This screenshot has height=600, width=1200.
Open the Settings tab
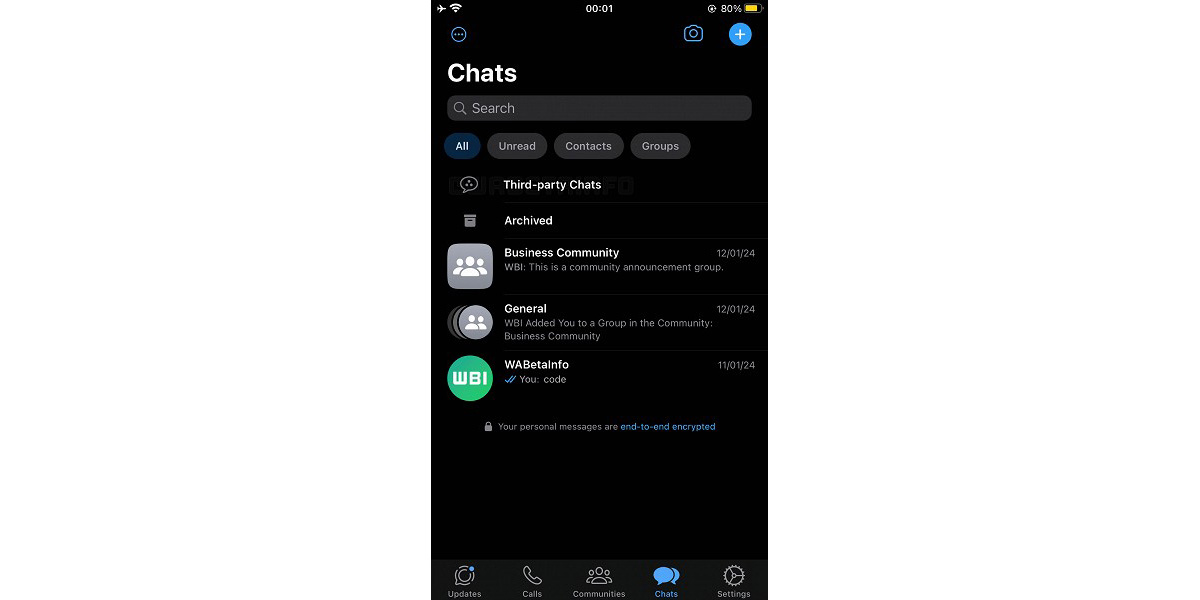tap(733, 581)
